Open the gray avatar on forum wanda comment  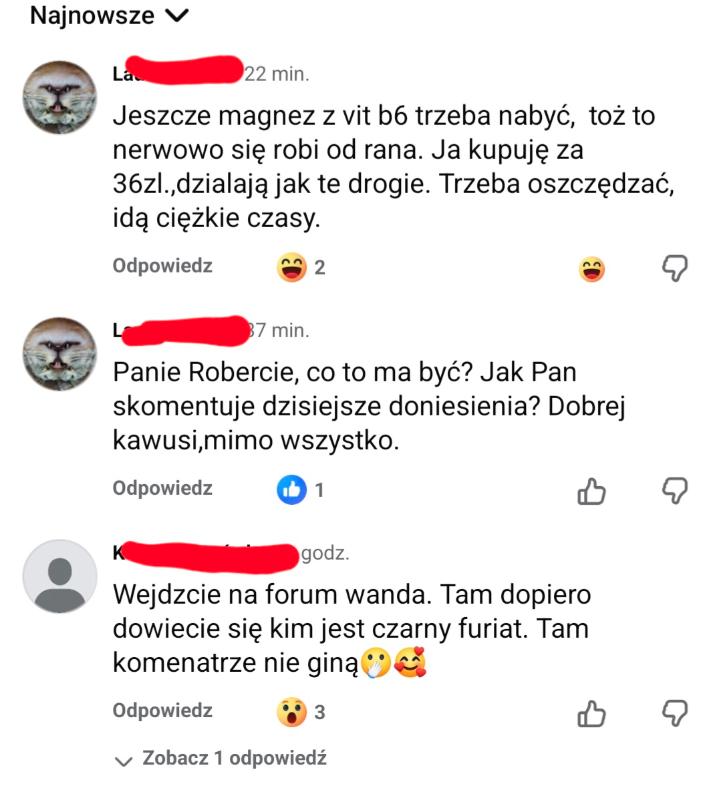pyautogui.click(x=60, y=576)
